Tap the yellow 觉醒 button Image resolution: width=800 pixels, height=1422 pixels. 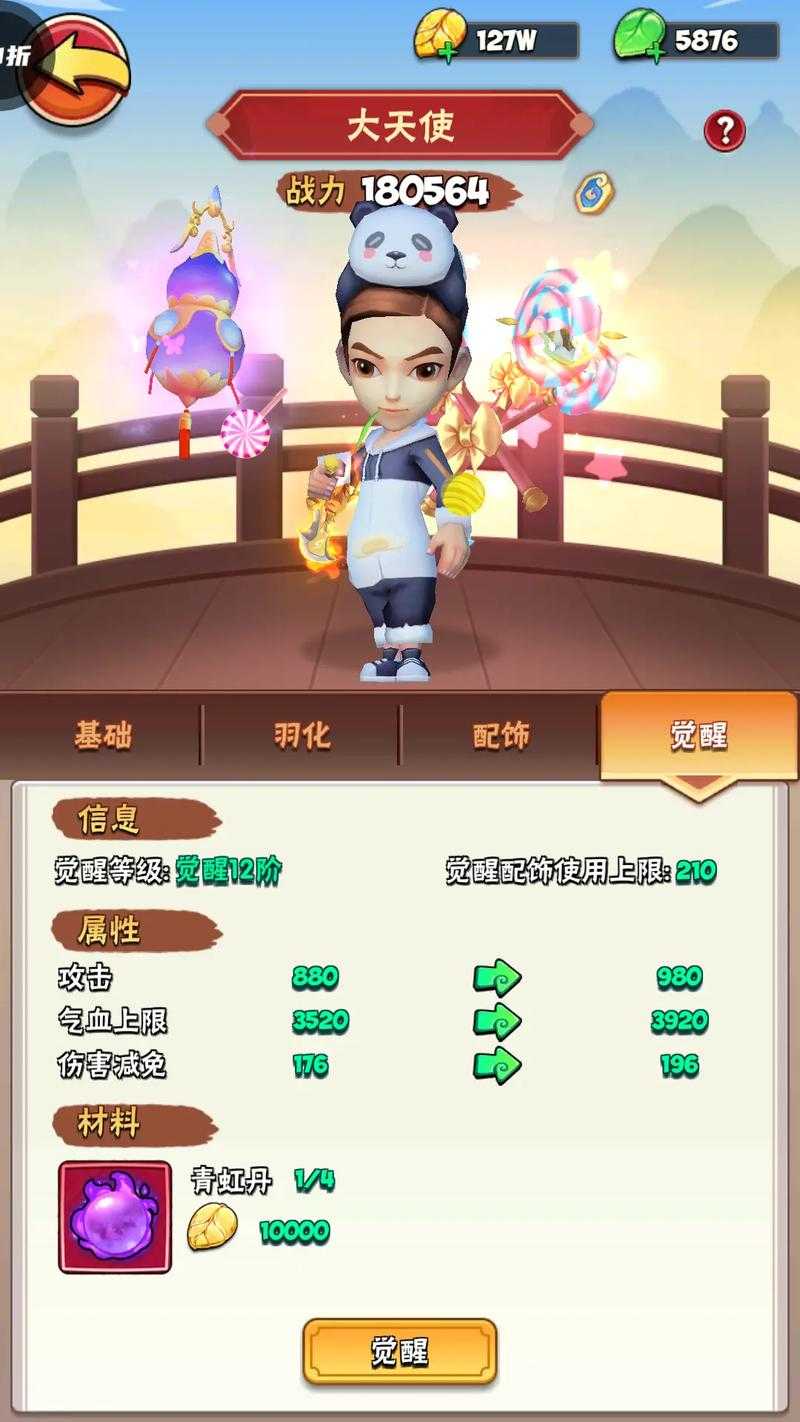pyautogui.click(x=400, y=1352)
